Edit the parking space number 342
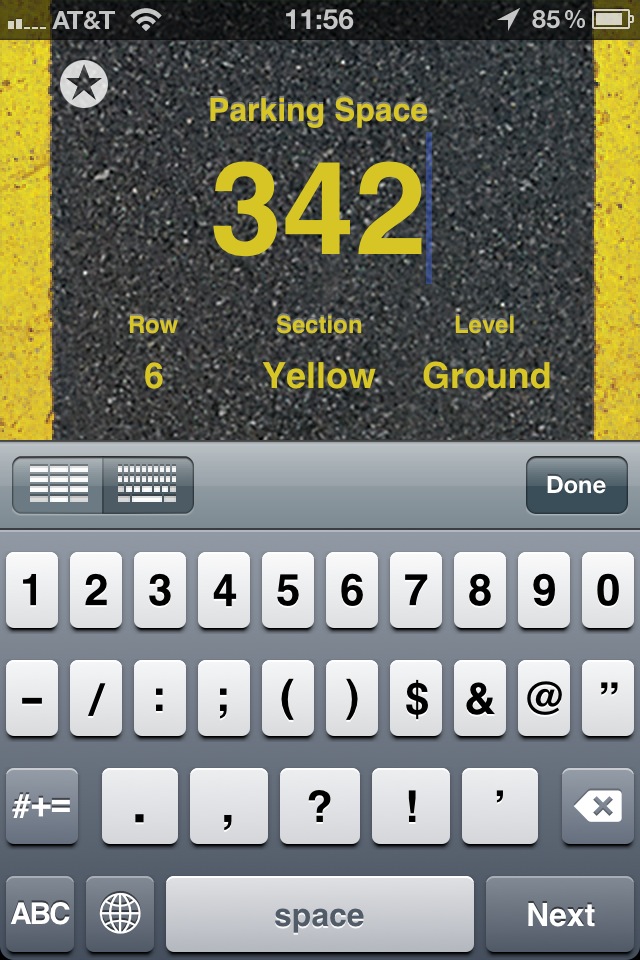This screenshot has width=640, height=960. point(318,210)
